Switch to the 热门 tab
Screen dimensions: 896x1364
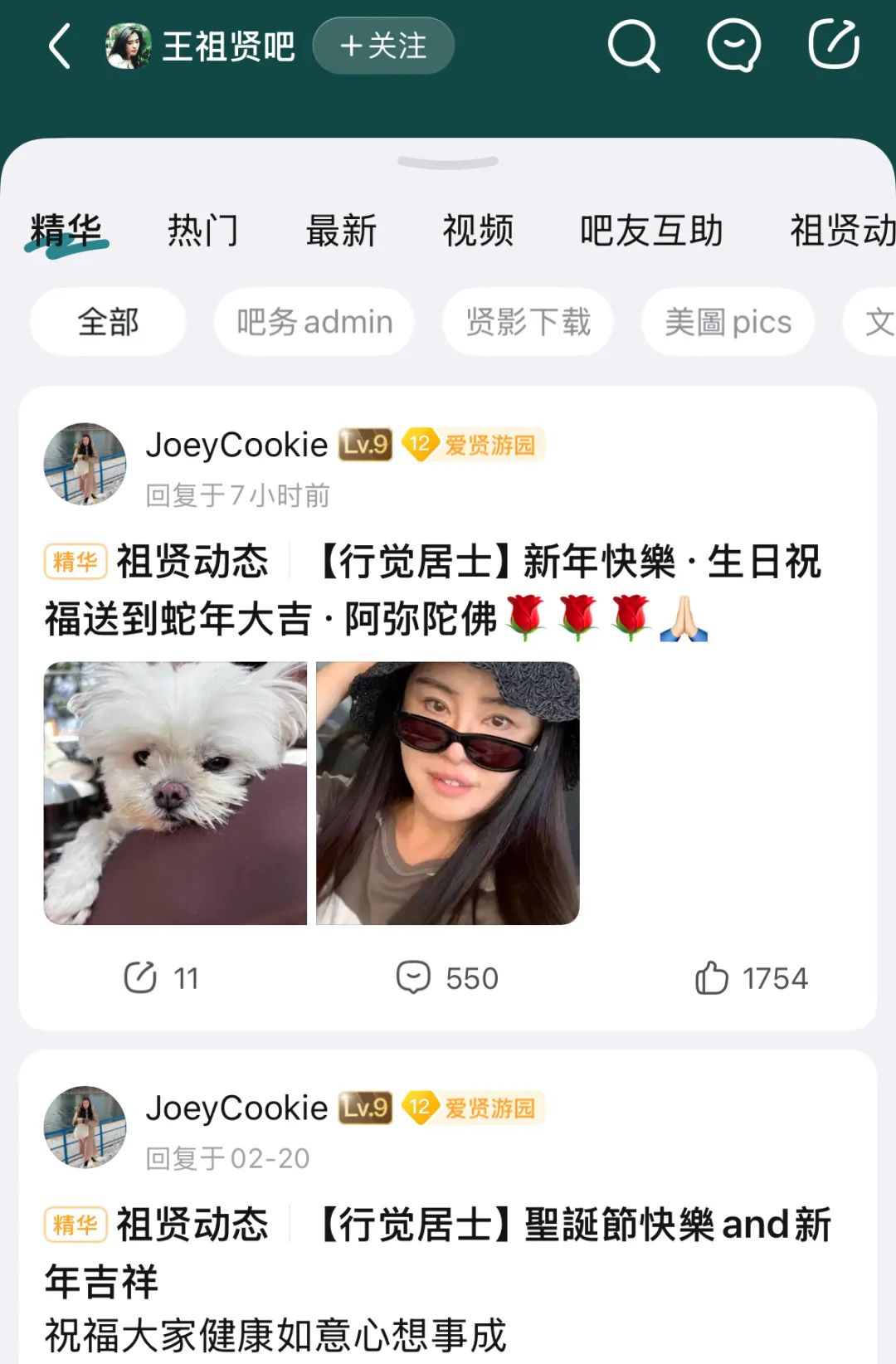coord(202,231)
